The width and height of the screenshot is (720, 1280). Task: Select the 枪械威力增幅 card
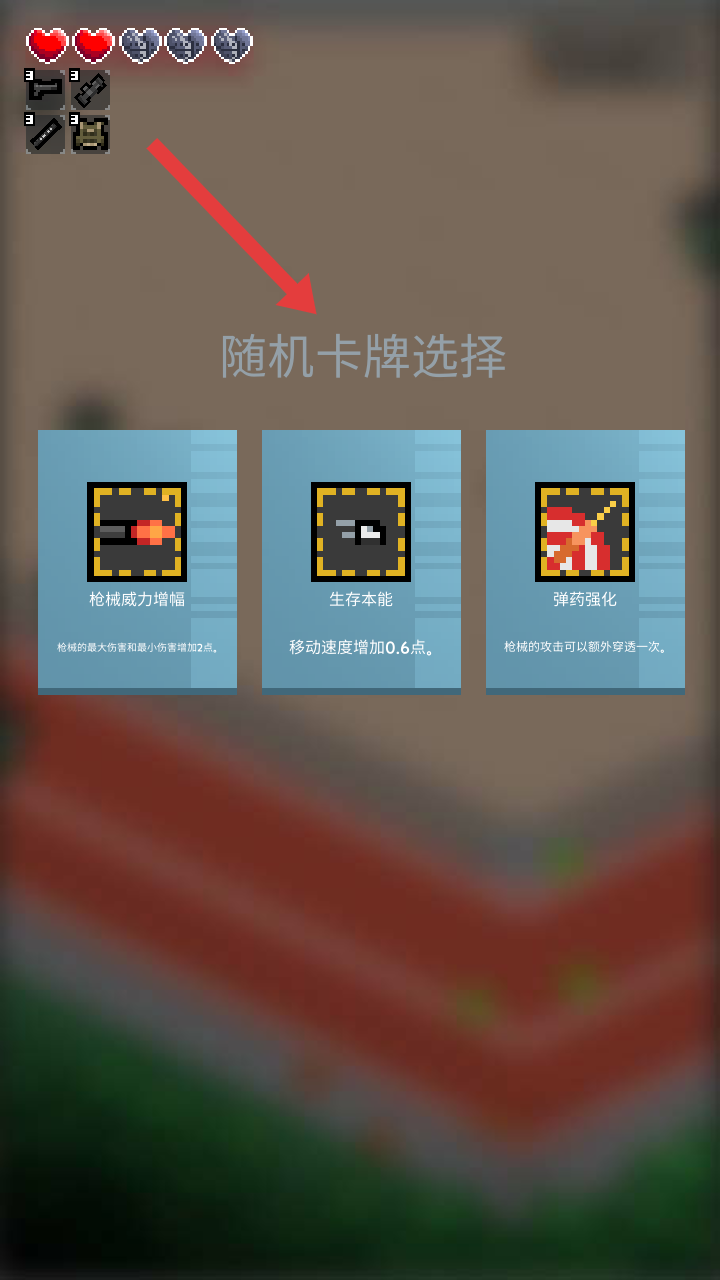[137, 561]
